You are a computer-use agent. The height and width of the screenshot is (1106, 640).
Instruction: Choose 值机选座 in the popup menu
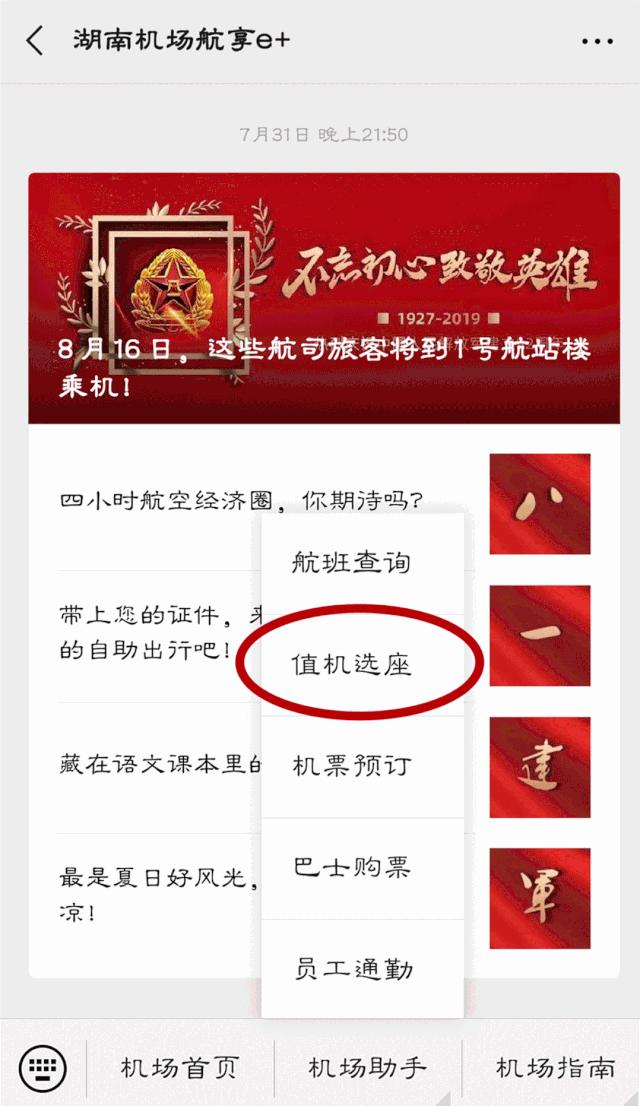[x=363, y=664]
